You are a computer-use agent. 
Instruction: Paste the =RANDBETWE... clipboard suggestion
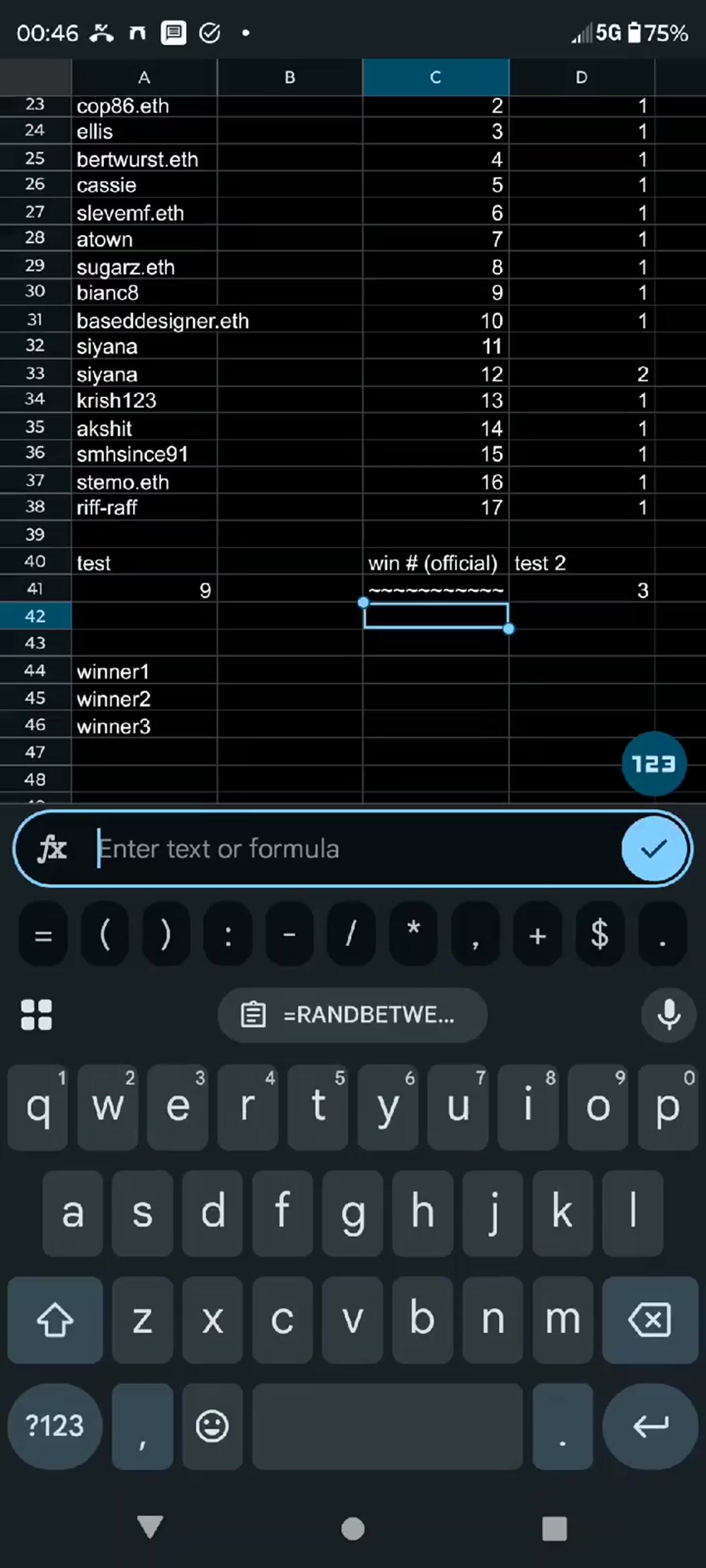(x=352, y=1015)
